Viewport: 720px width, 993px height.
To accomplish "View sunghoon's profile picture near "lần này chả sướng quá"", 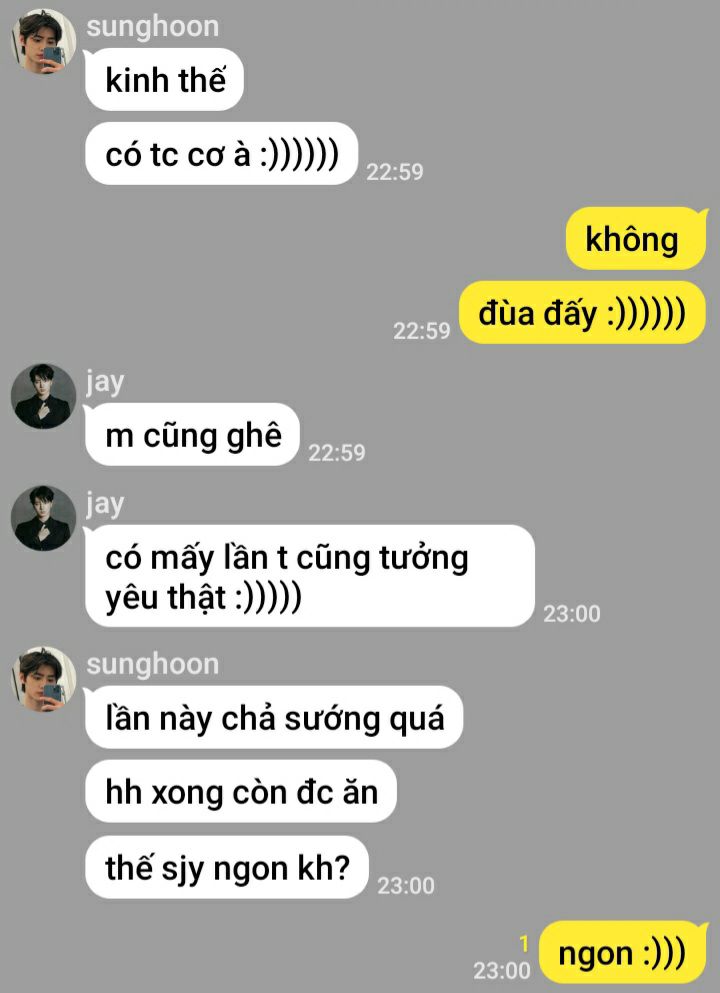I will pos(43,679).
